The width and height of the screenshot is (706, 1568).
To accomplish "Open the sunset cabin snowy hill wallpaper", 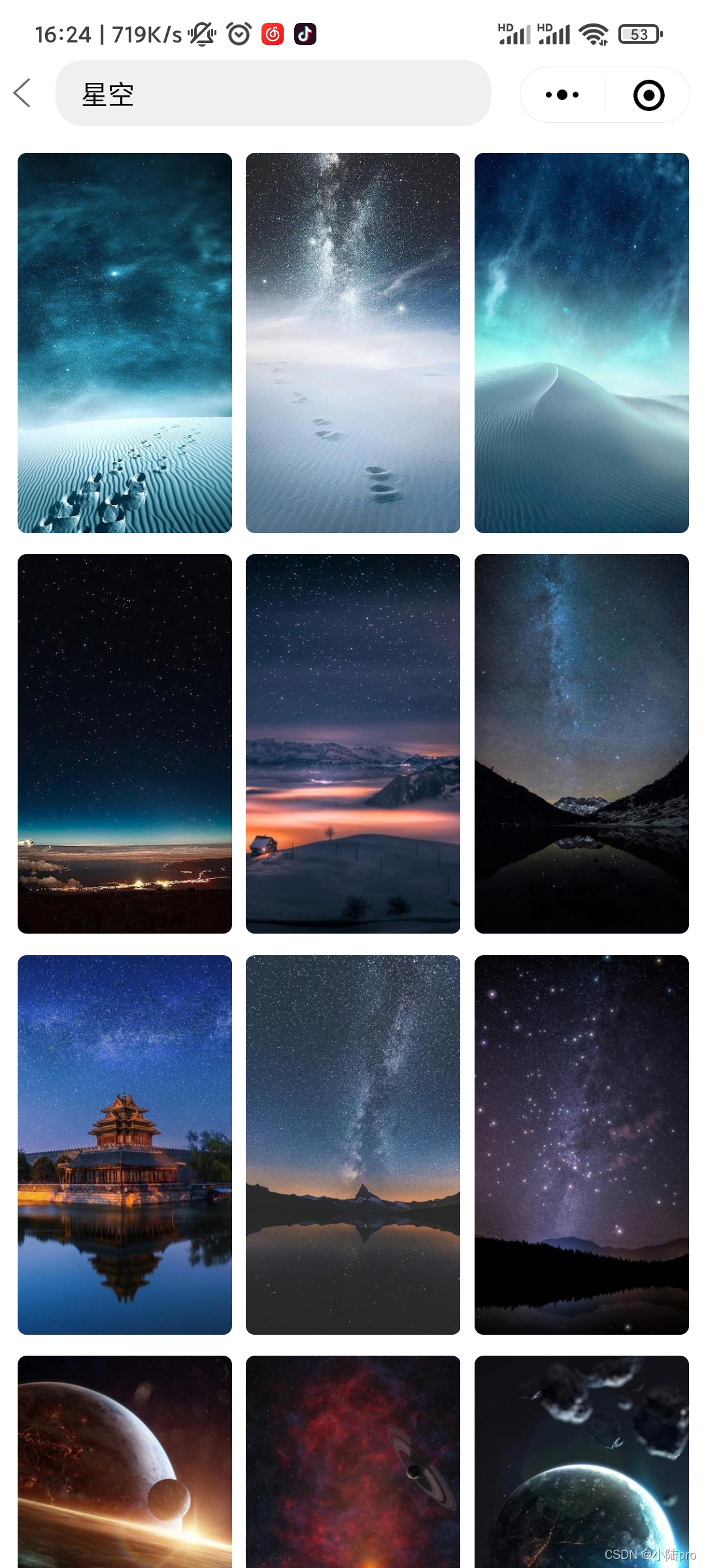I will [x=353, y=743].
